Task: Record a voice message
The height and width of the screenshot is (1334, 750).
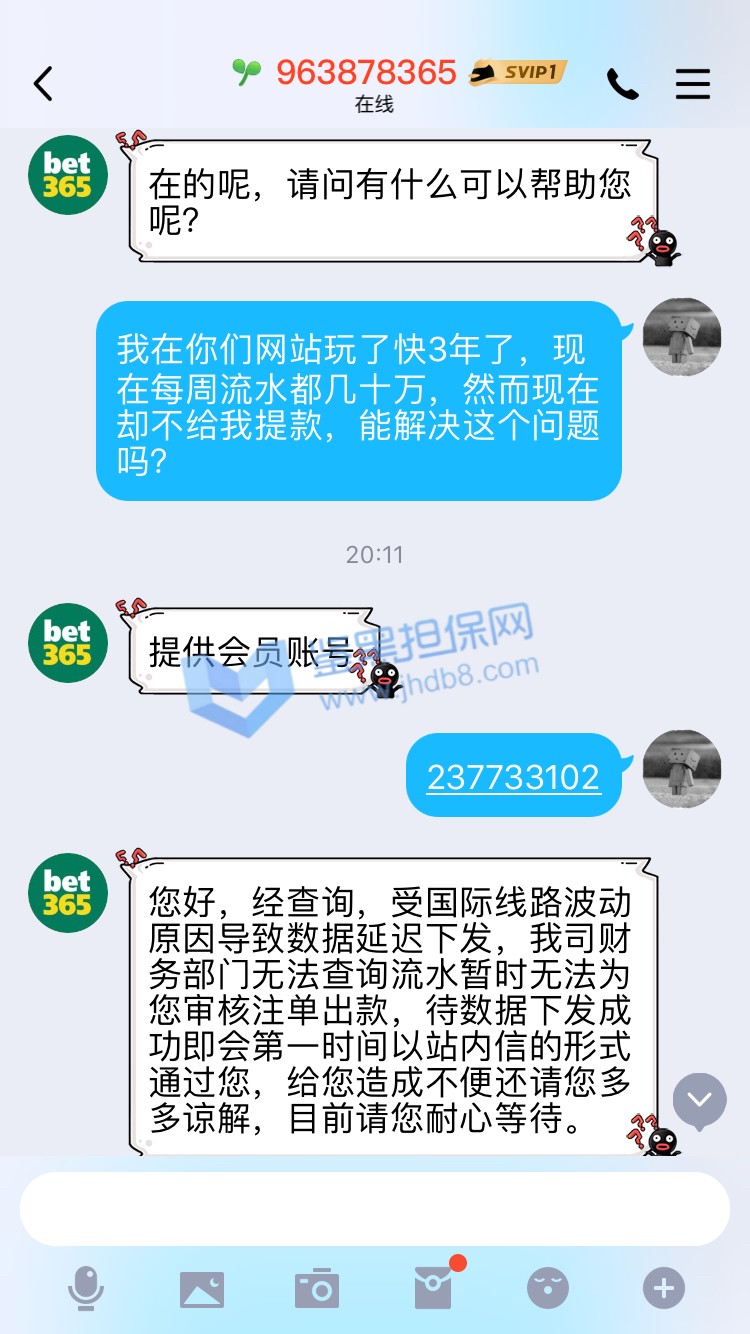Action: tap(86, 1288)
